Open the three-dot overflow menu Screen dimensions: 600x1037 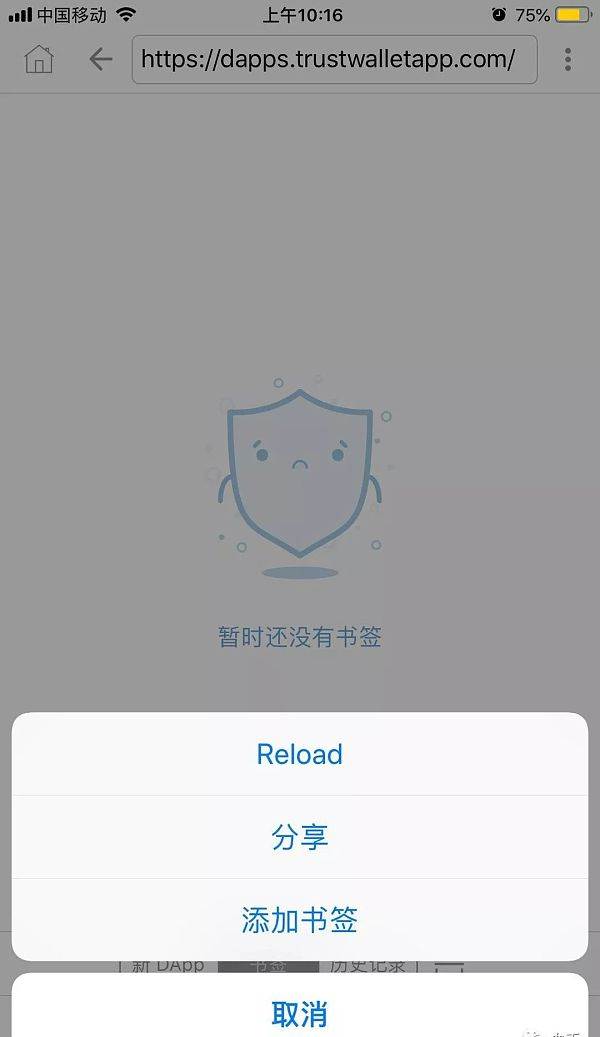tap(568, 59)
